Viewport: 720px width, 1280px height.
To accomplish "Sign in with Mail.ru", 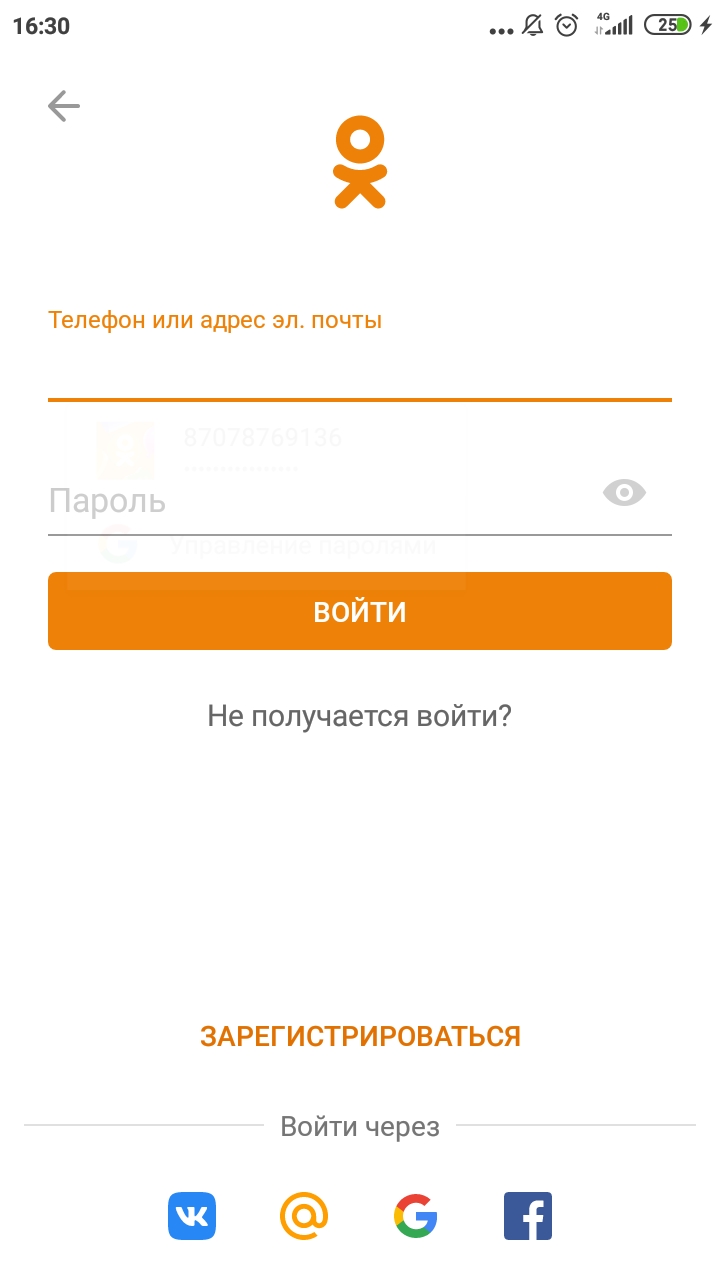I will coord(304,1216).
